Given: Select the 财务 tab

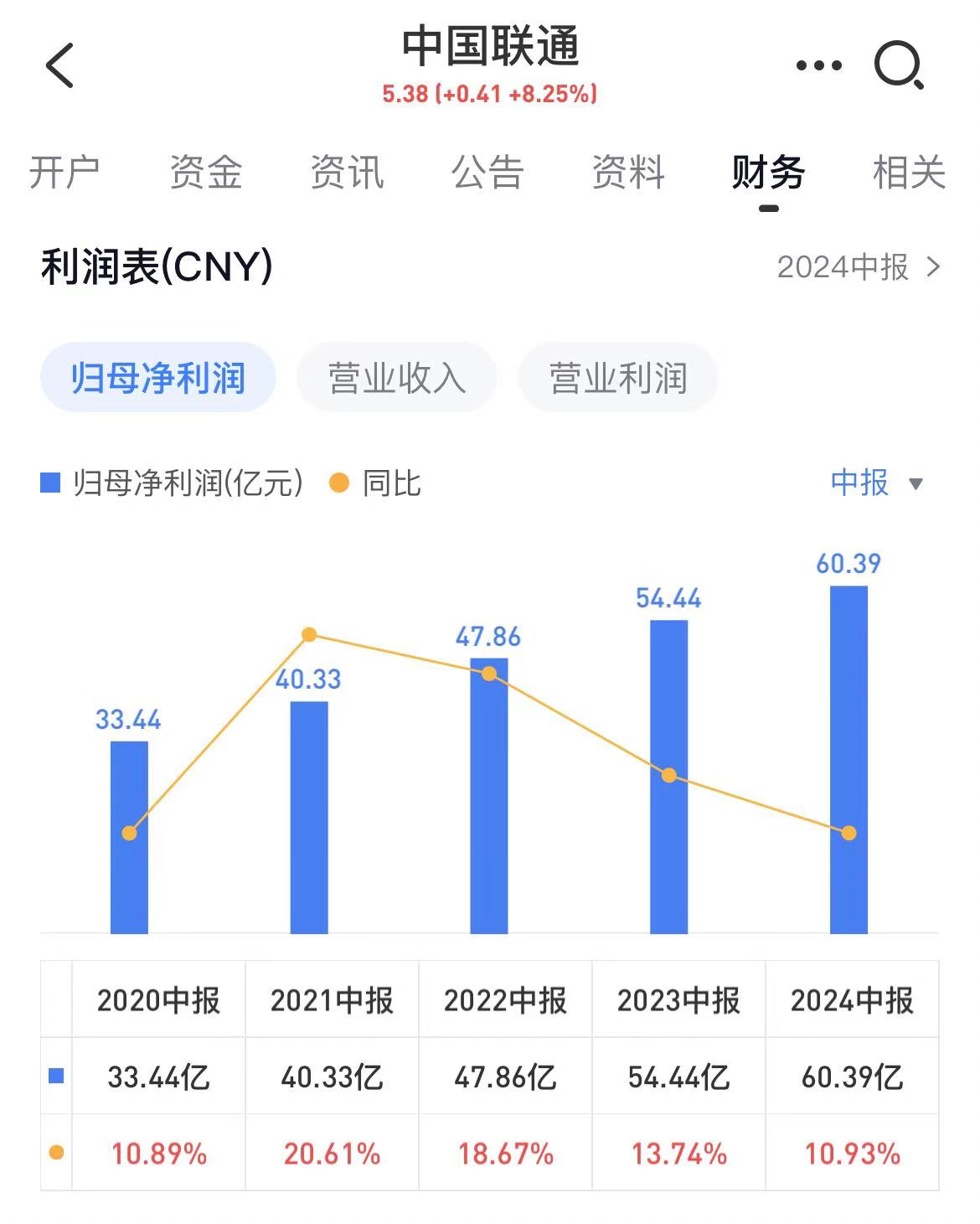Looking at the screenshot, I should tap(768, 173).
